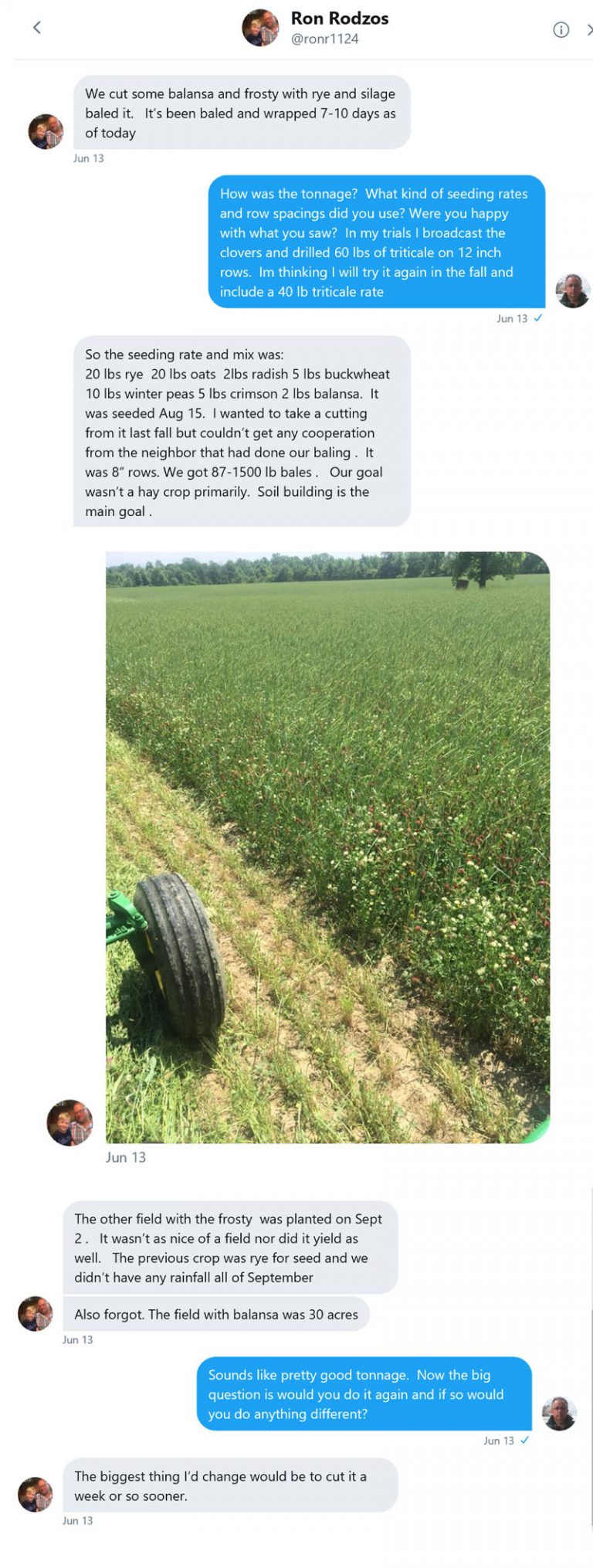Go back to the message list
The image size is (593, 1568).
click(36, 28)
